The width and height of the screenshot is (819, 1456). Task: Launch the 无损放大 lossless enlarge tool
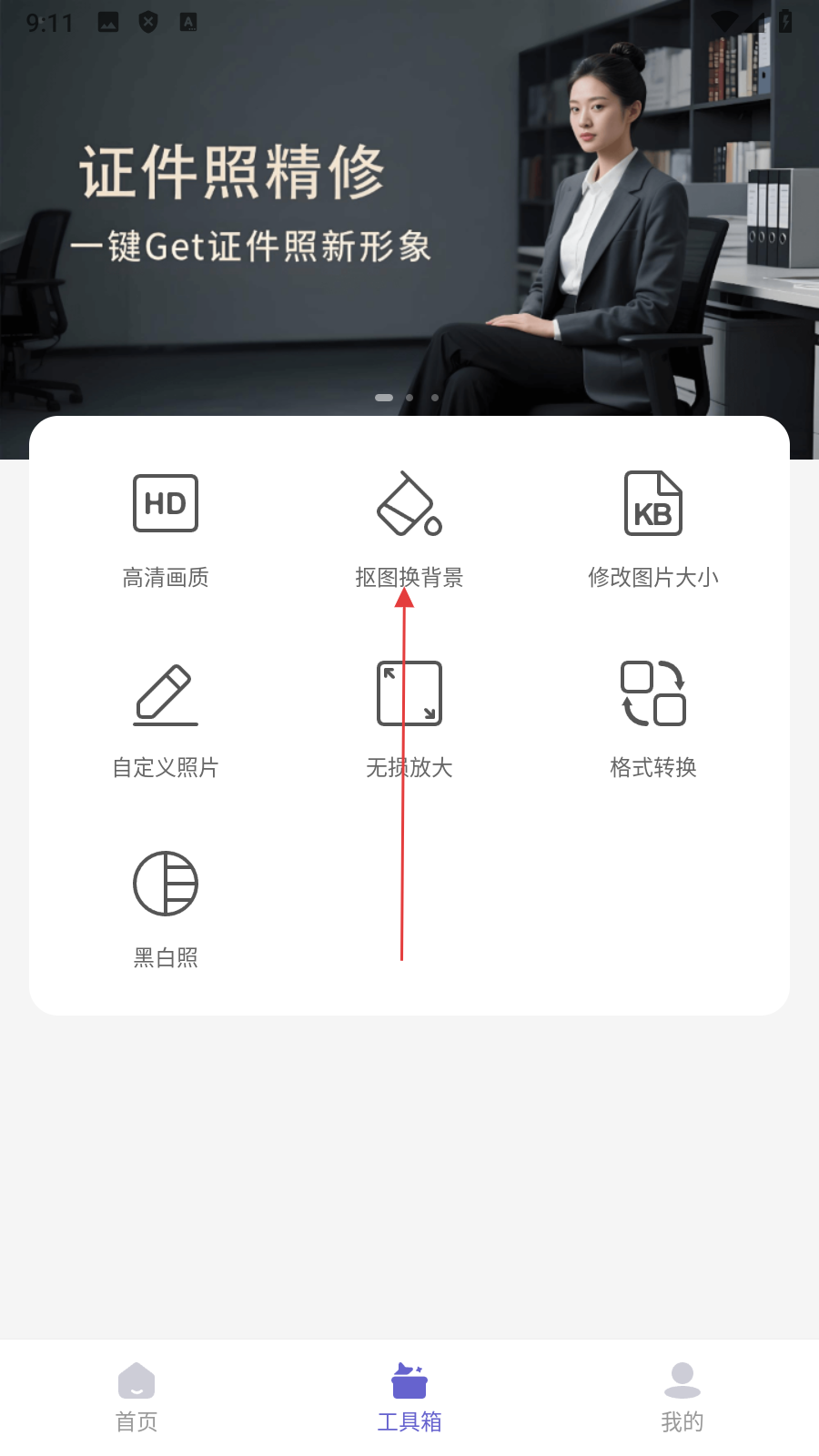pos(409,719)
